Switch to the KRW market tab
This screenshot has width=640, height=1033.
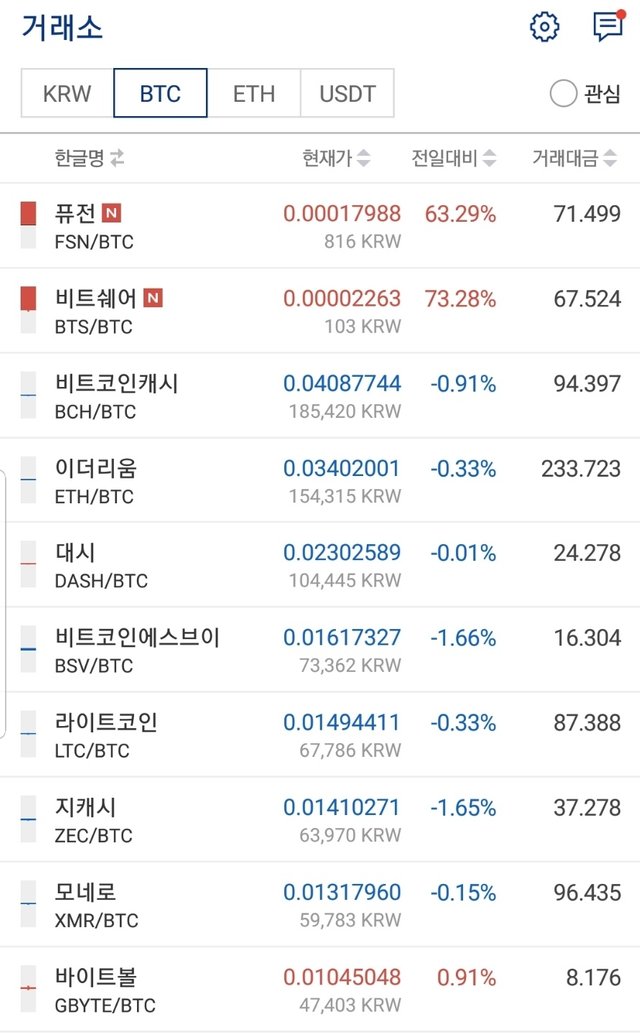67,94
